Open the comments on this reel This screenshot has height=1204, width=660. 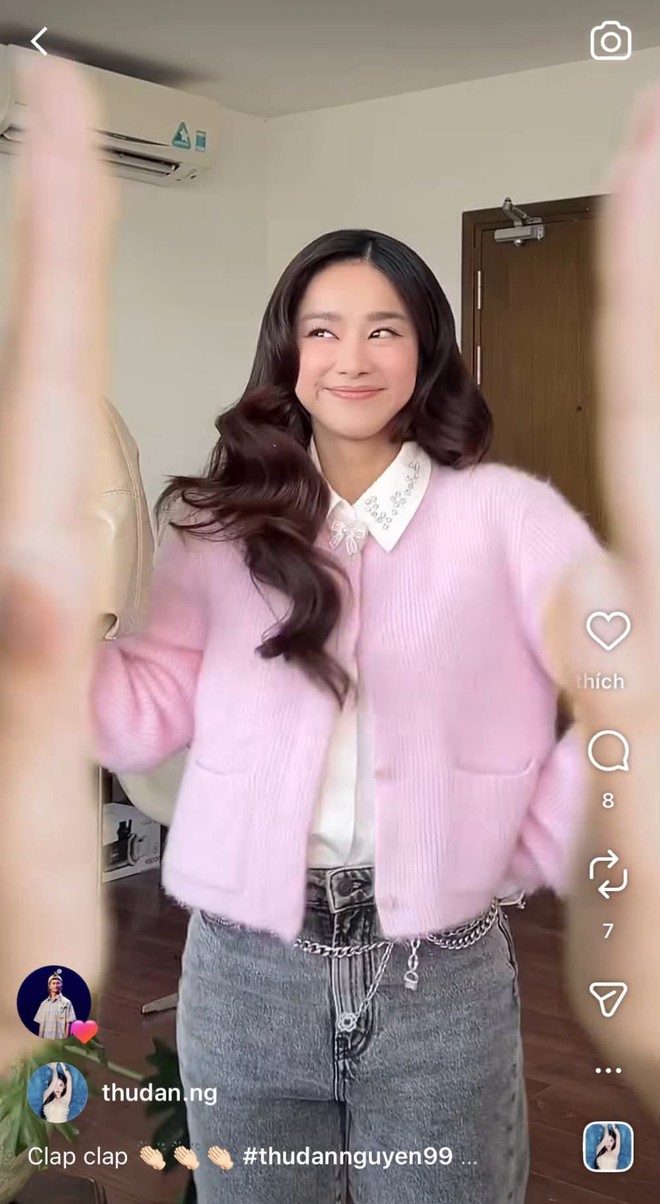608,751
